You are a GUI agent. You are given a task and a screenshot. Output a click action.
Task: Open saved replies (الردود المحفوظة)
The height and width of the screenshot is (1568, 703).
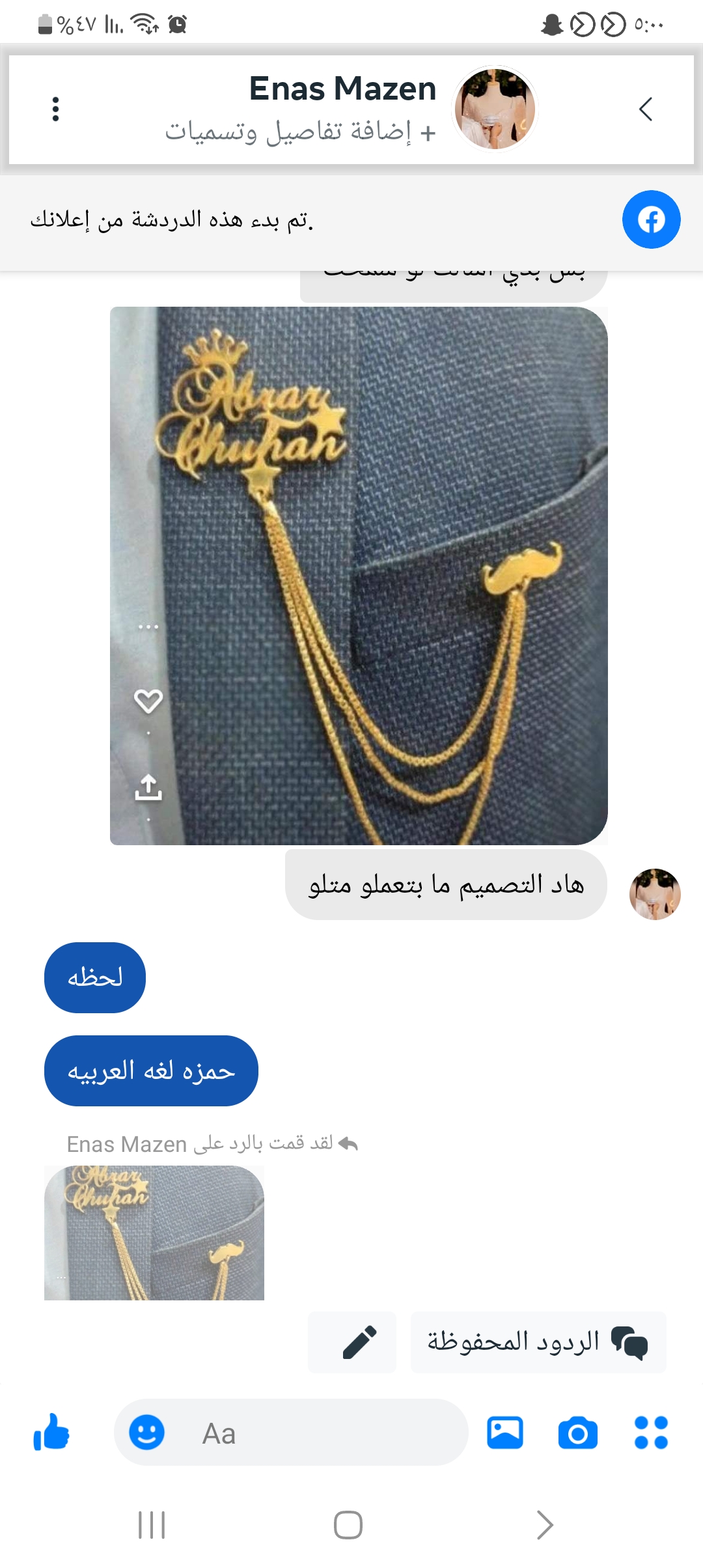click(538, 1342)
